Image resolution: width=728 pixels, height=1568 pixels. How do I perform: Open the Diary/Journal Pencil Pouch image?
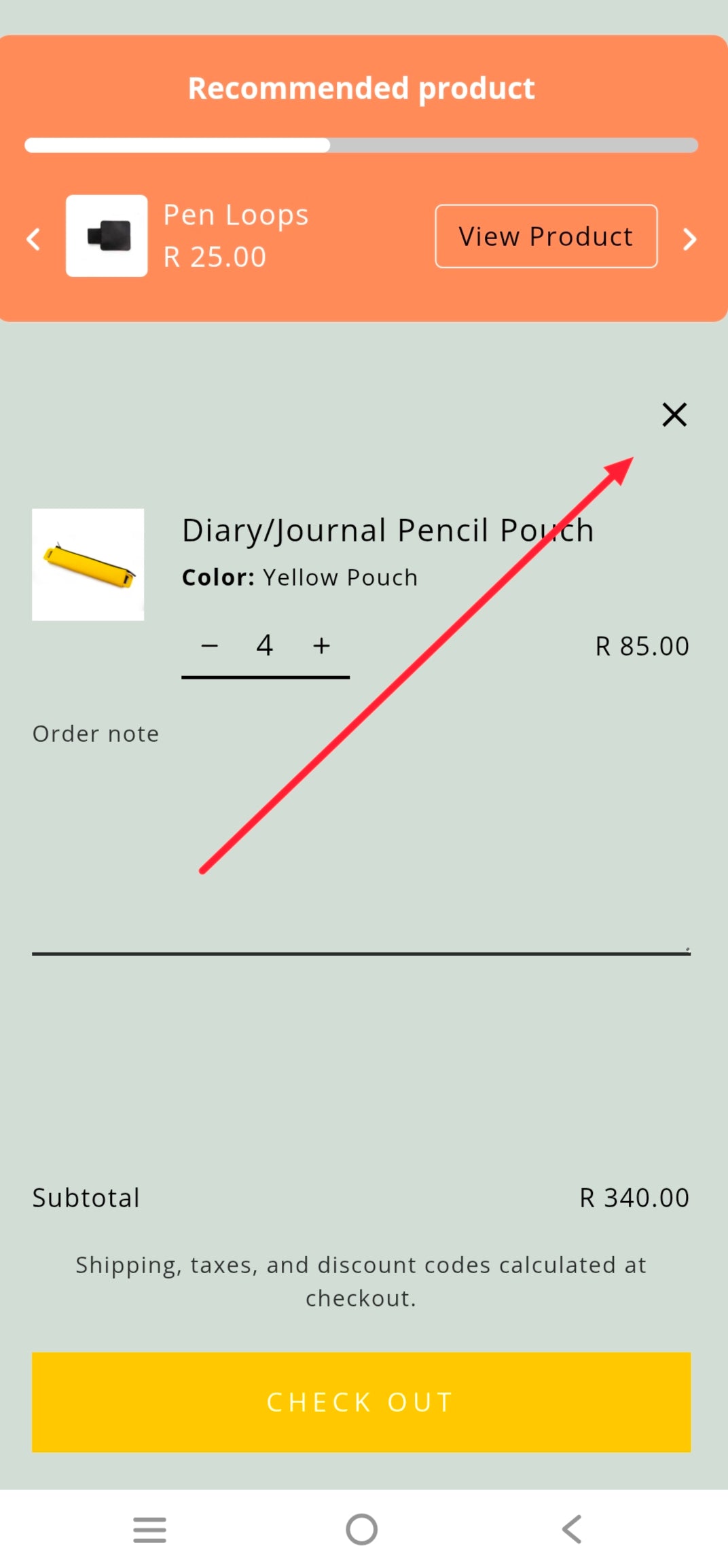[x=88, y=565]
